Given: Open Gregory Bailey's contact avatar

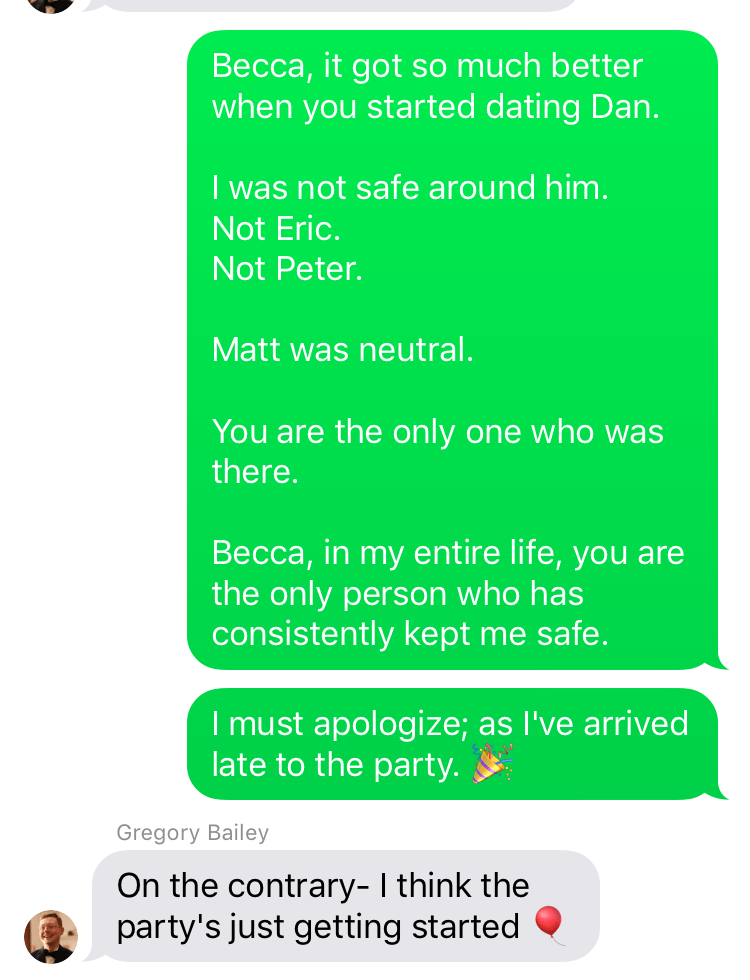Looking at the screenshot, I should pos(51,936).
